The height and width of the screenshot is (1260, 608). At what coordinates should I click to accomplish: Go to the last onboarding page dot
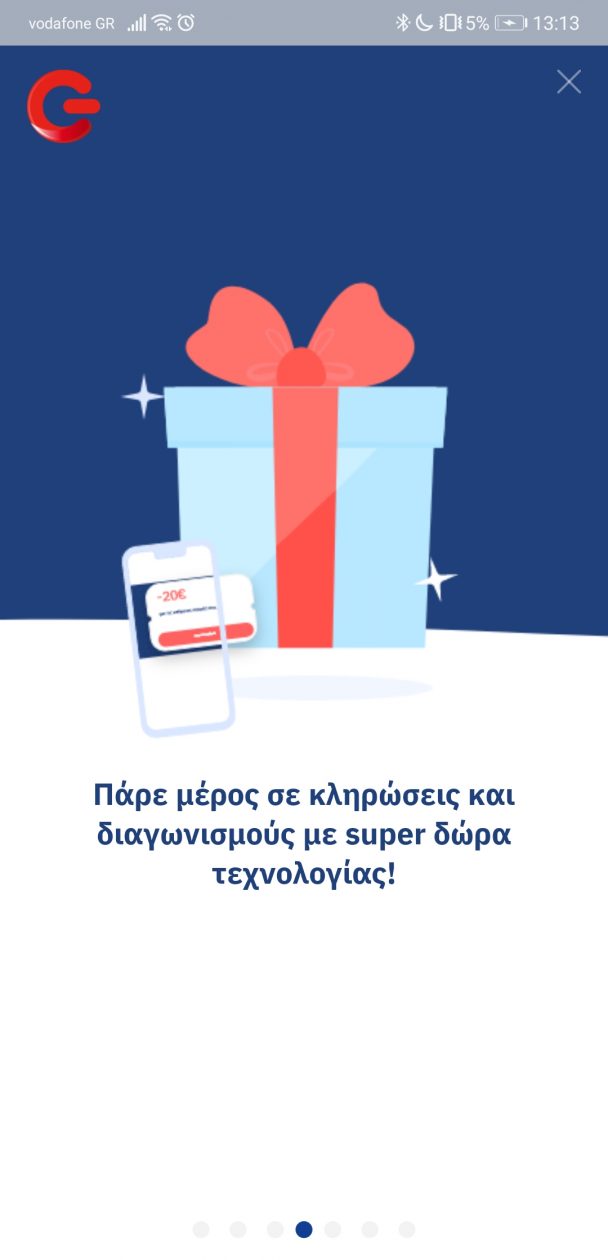click(x=406, y=1229)
